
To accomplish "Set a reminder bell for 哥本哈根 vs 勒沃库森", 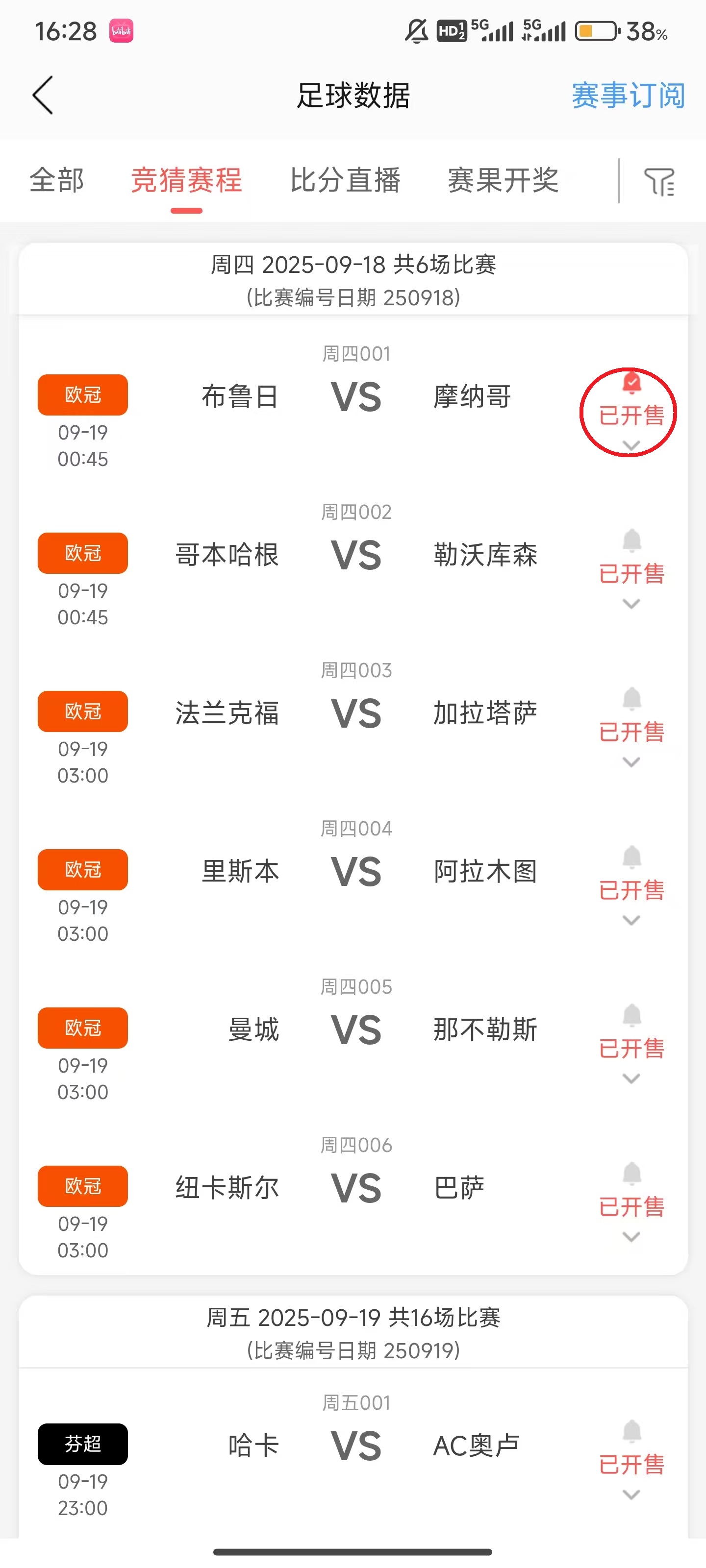I will 631,540.
